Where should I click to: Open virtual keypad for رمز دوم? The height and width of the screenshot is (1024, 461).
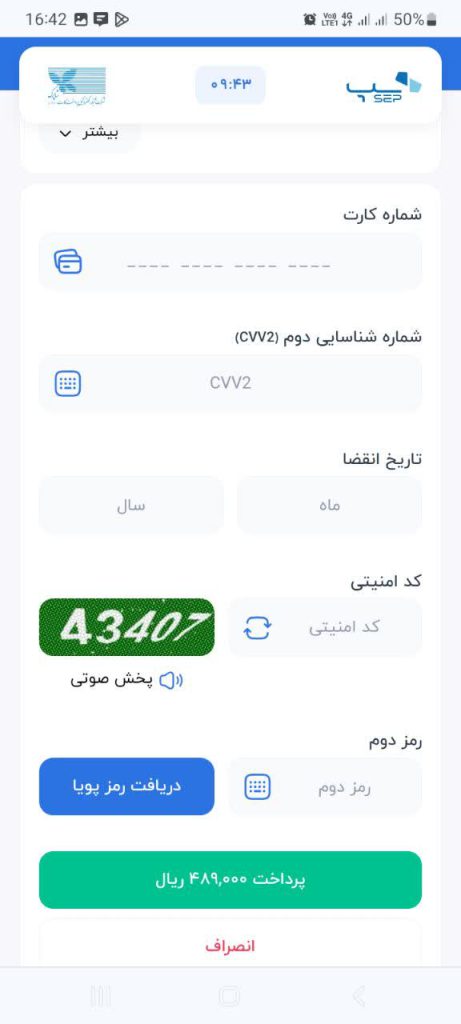257,787
